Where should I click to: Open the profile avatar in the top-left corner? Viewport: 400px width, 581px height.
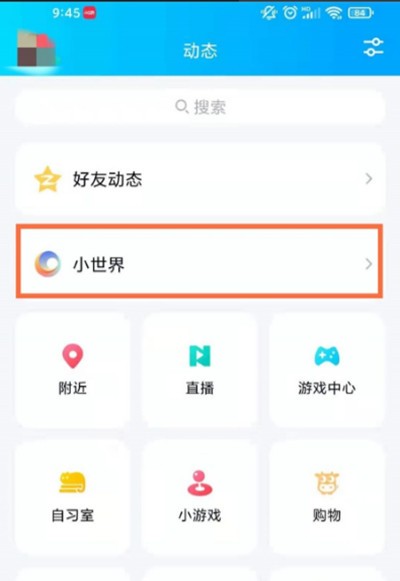[37, 49]
